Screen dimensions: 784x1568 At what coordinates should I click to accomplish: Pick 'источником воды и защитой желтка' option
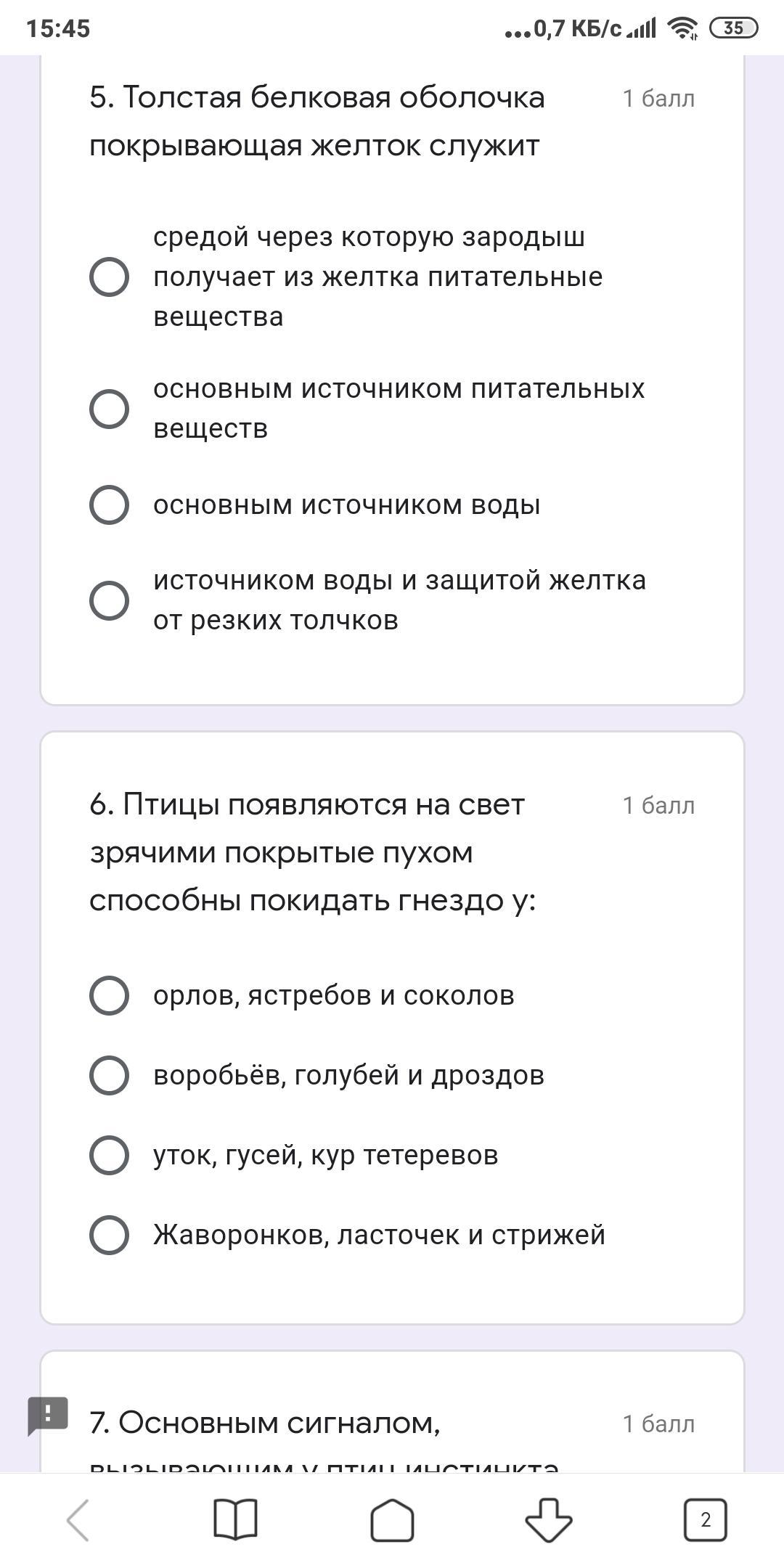tap(109, 600)
